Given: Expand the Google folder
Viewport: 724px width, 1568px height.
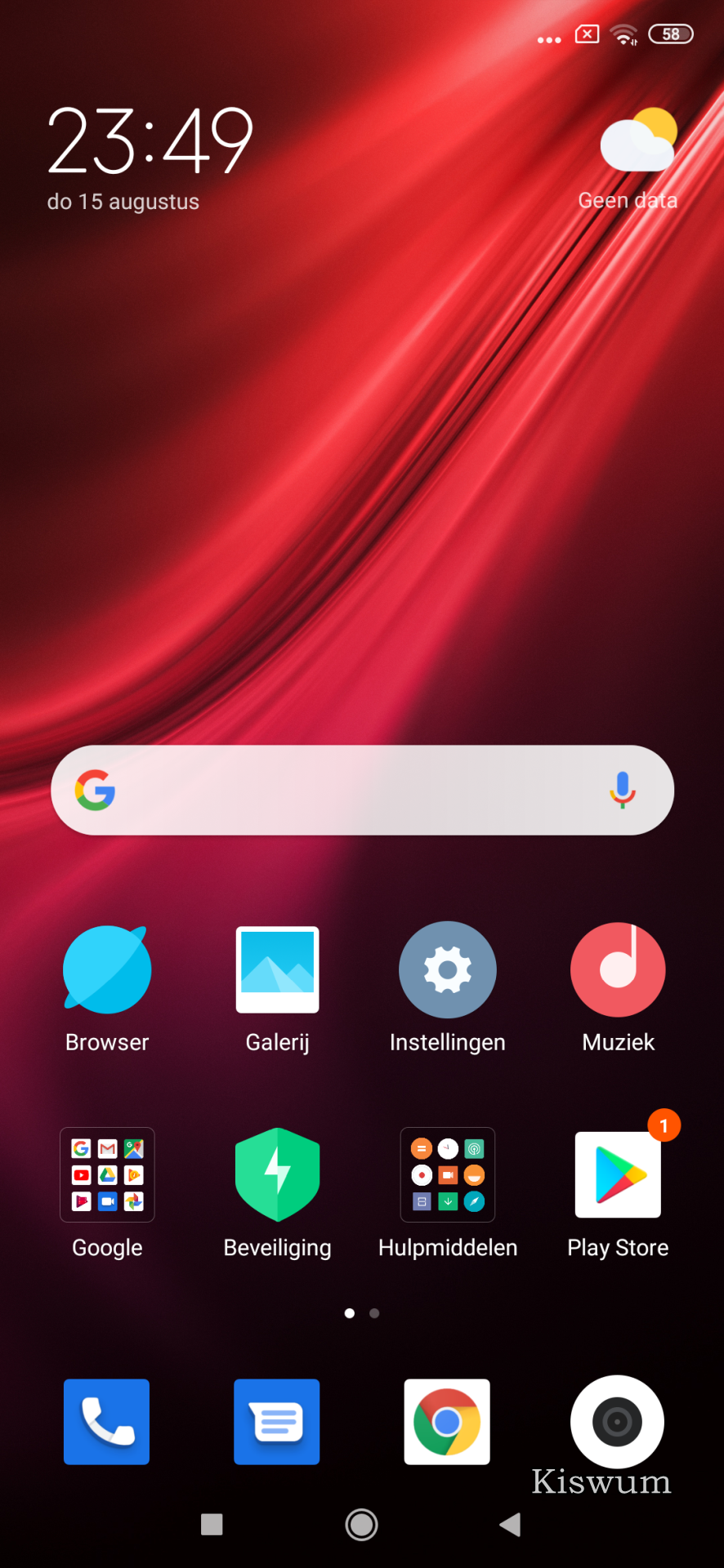Looking at the screenshot, I should pos(107,1174).
